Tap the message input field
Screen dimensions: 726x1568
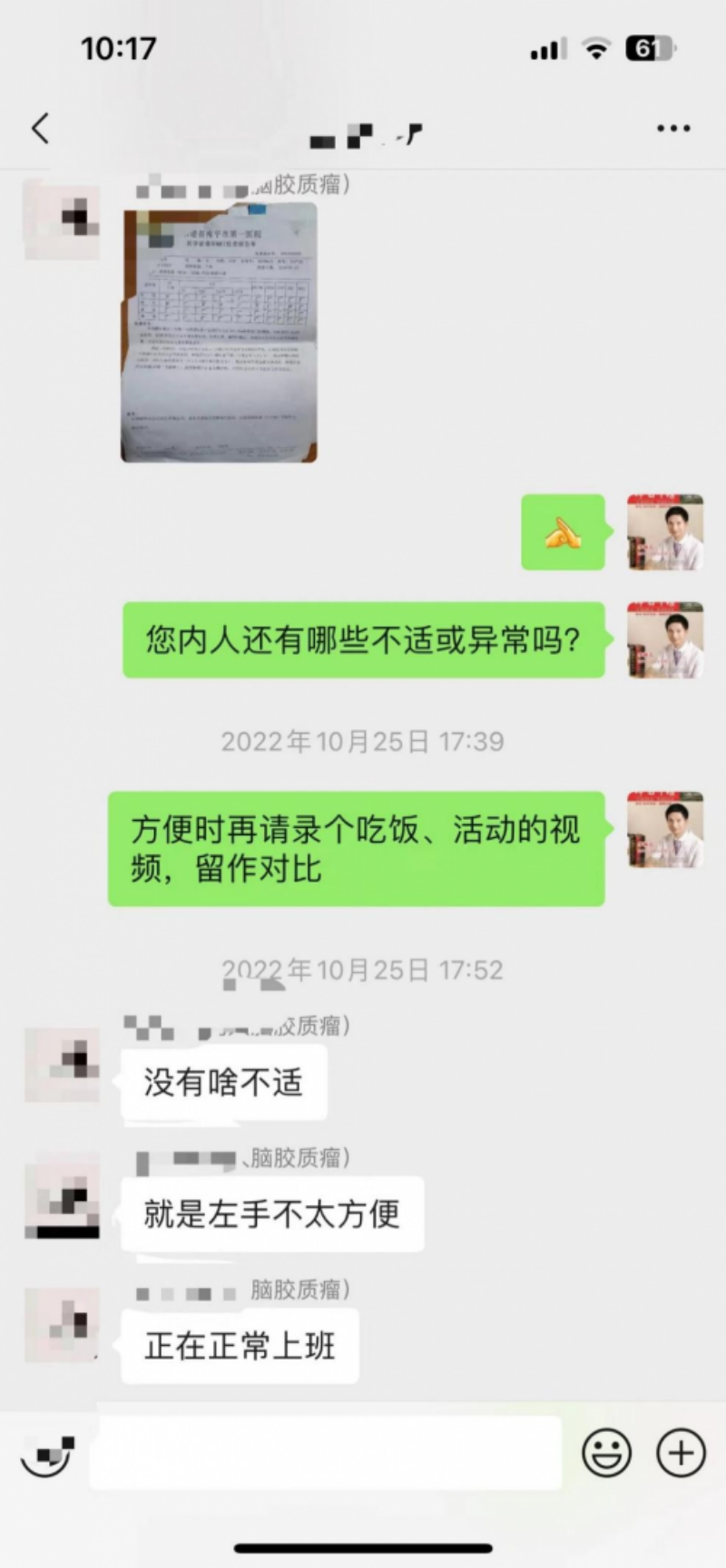325,1452
